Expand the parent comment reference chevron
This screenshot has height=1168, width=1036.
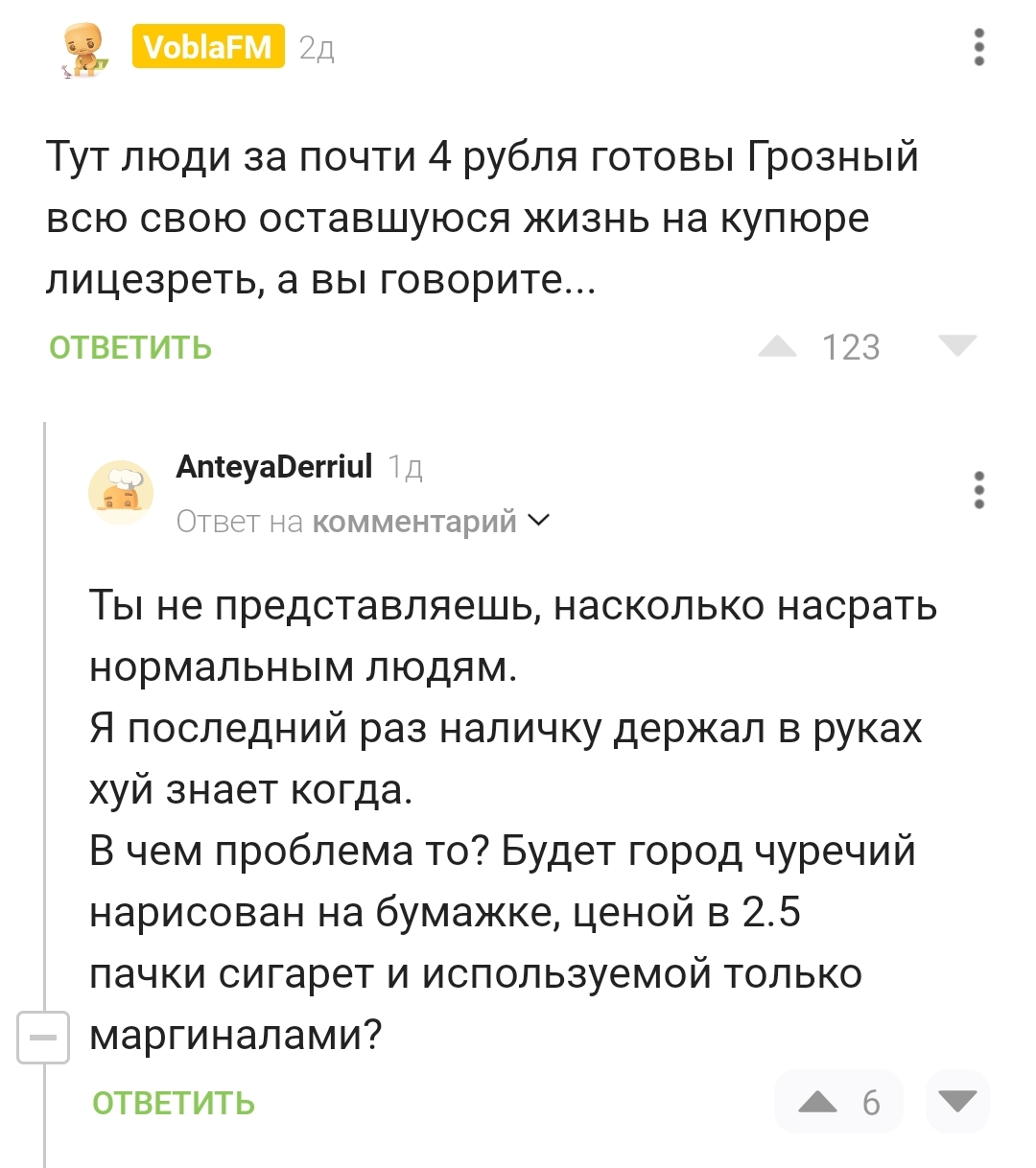[x=540, y=521]
